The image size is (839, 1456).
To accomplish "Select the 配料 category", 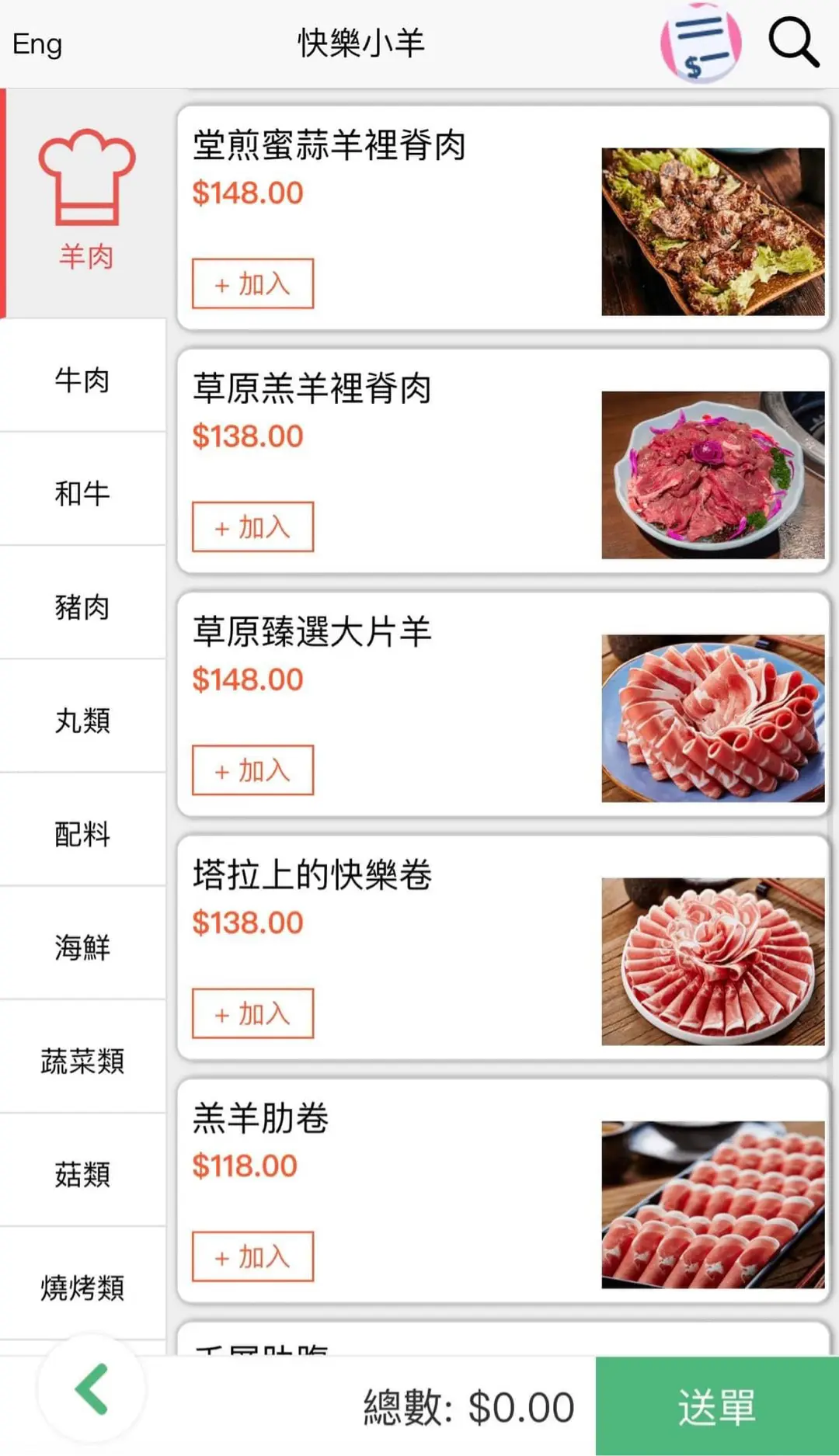I will 82,834.
